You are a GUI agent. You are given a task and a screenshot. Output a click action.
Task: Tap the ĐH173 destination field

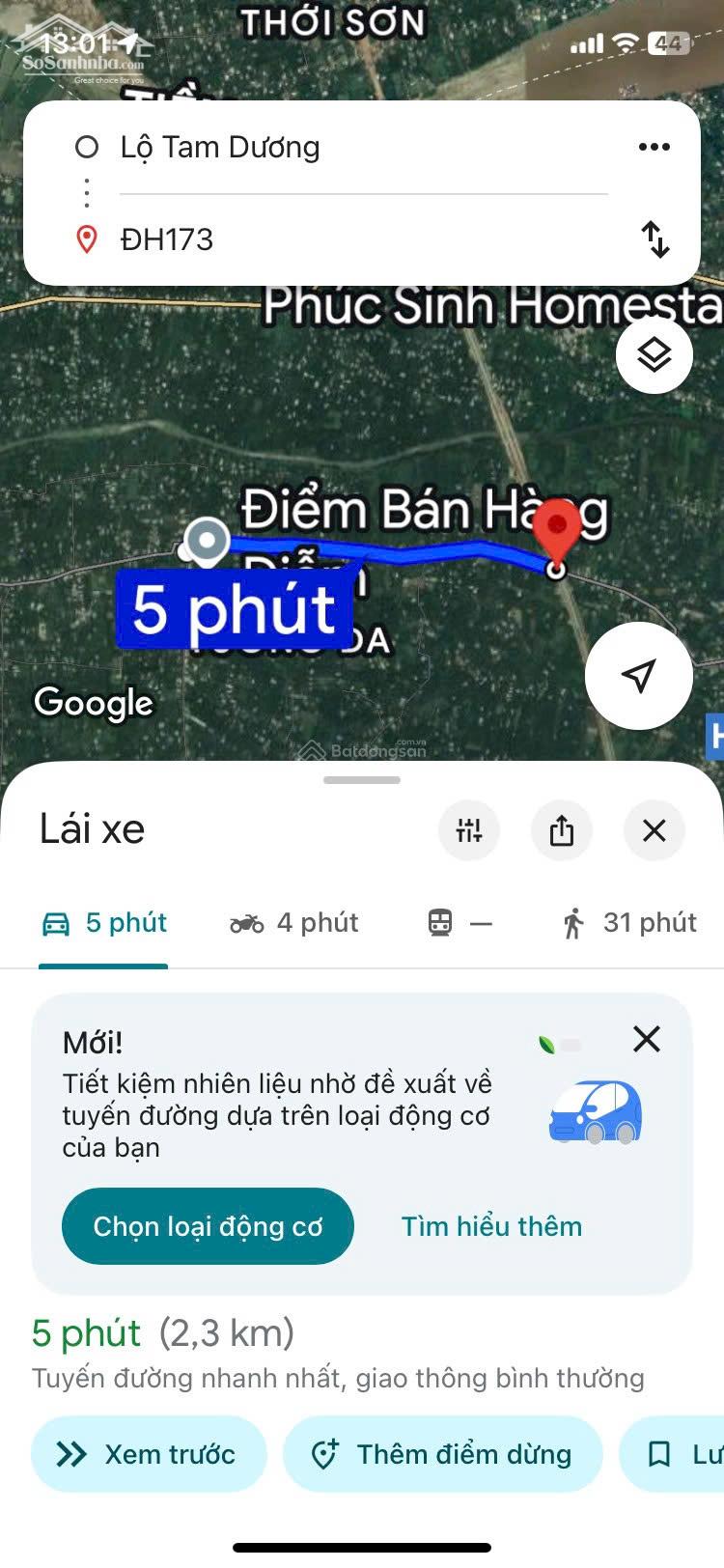click(290, 240)
